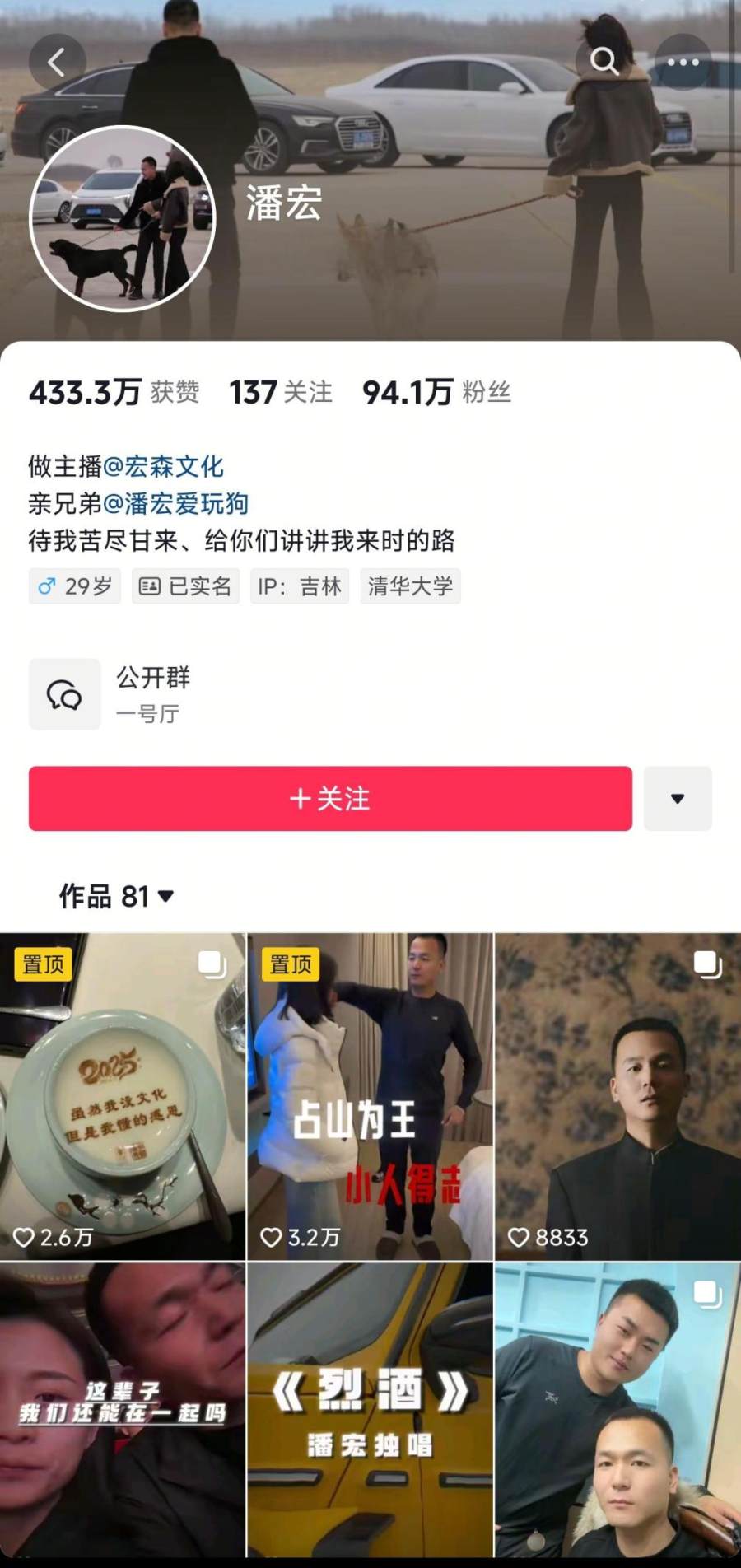741x1568 pixels.
Task: Open the three-dot overflow menu
Action: [683, 62]
